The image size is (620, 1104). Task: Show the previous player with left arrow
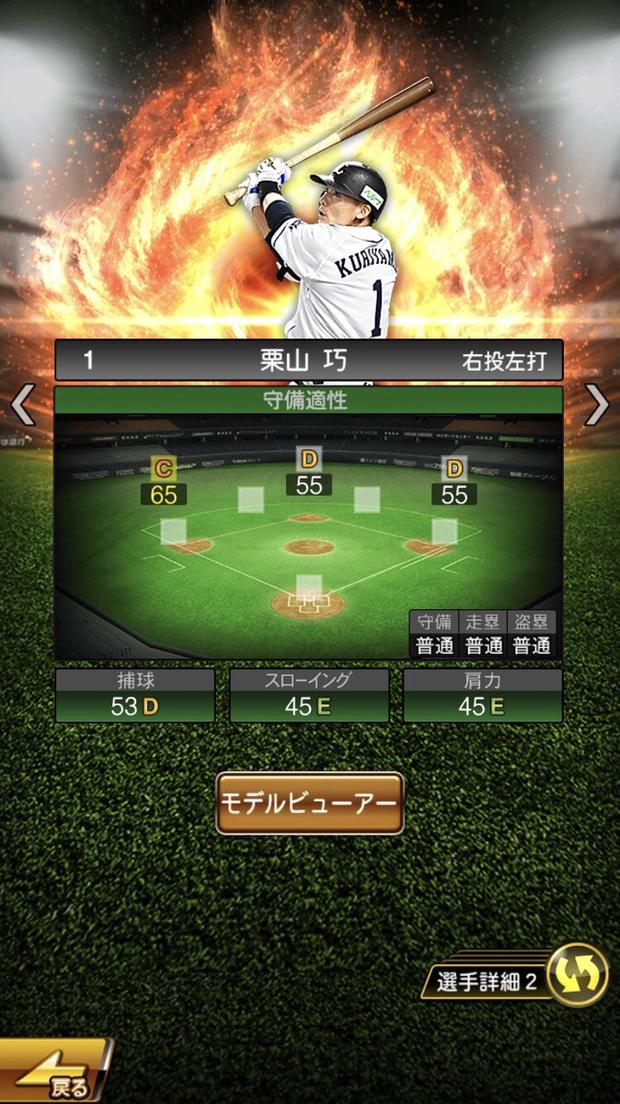[x=22, y=405]
